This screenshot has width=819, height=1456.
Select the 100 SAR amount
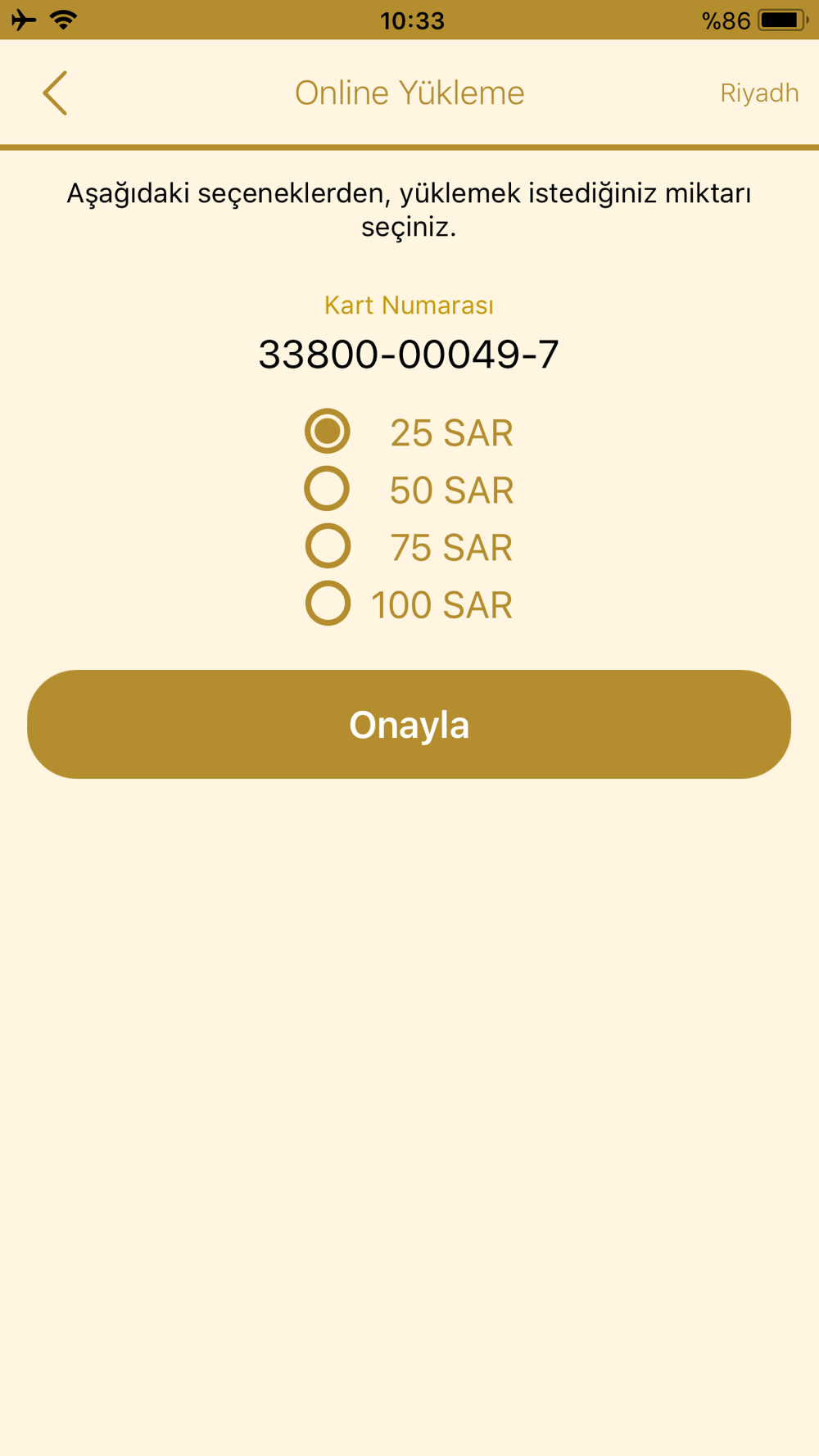tap(409, 604)
